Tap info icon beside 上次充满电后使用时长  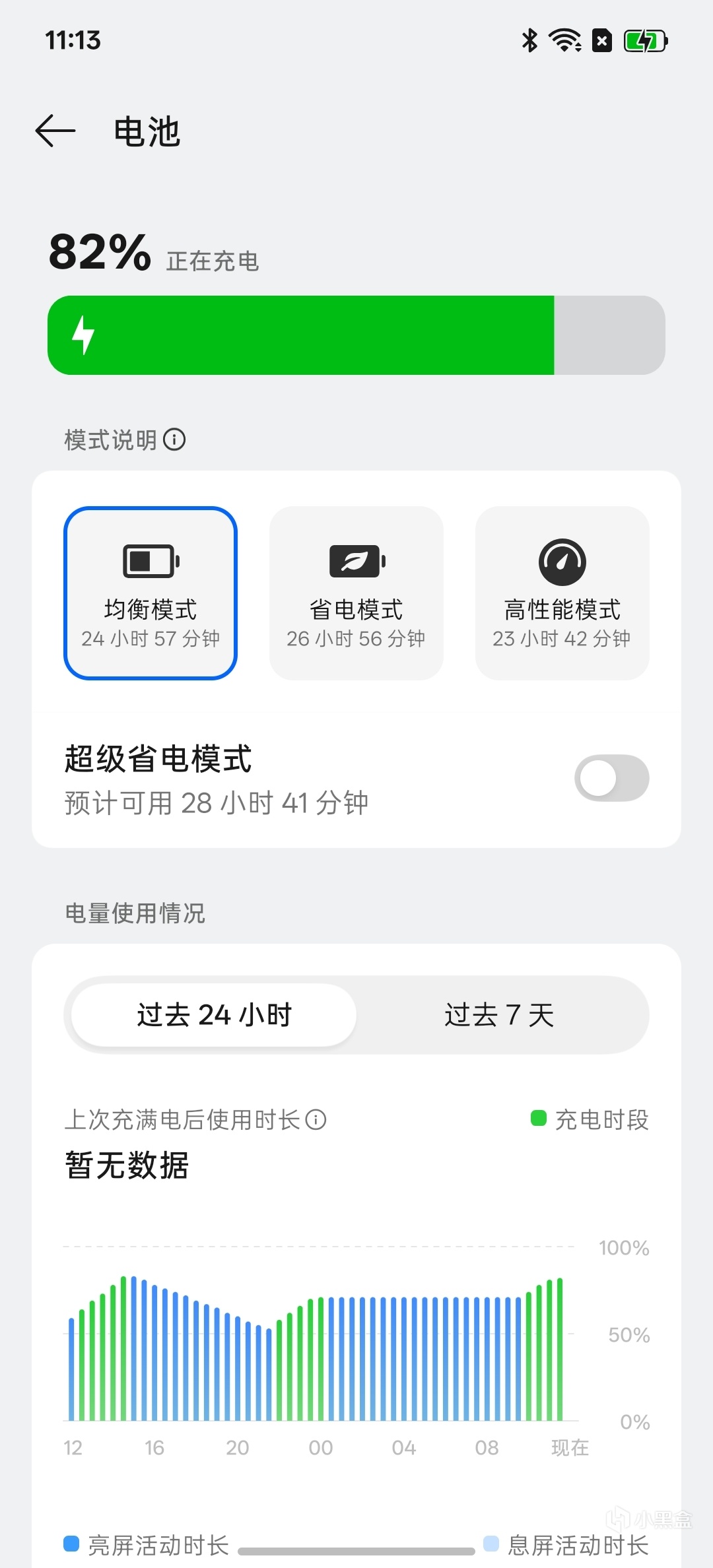316,1120
